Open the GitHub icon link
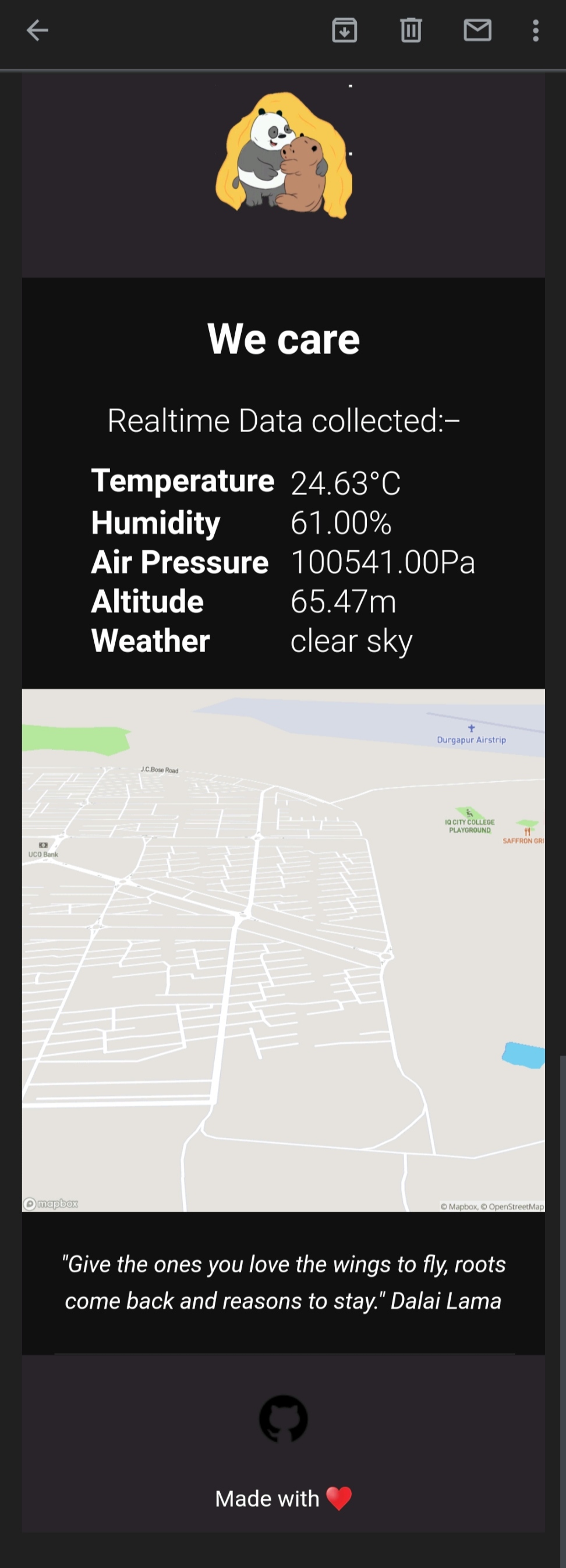This screenshot has width=566, height=1568. (284, 1419)
